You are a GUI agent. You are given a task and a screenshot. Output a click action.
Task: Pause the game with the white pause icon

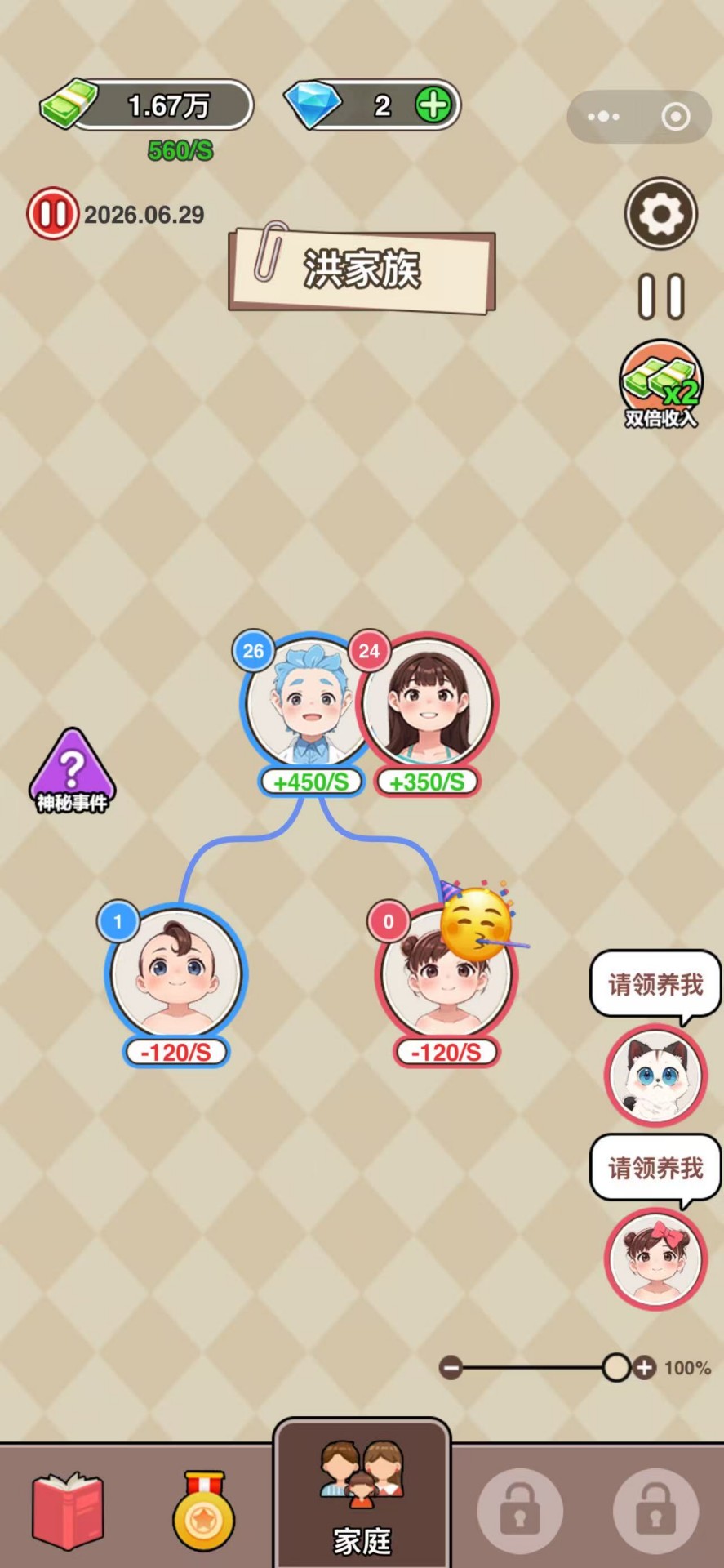click(x=660, y=296)
